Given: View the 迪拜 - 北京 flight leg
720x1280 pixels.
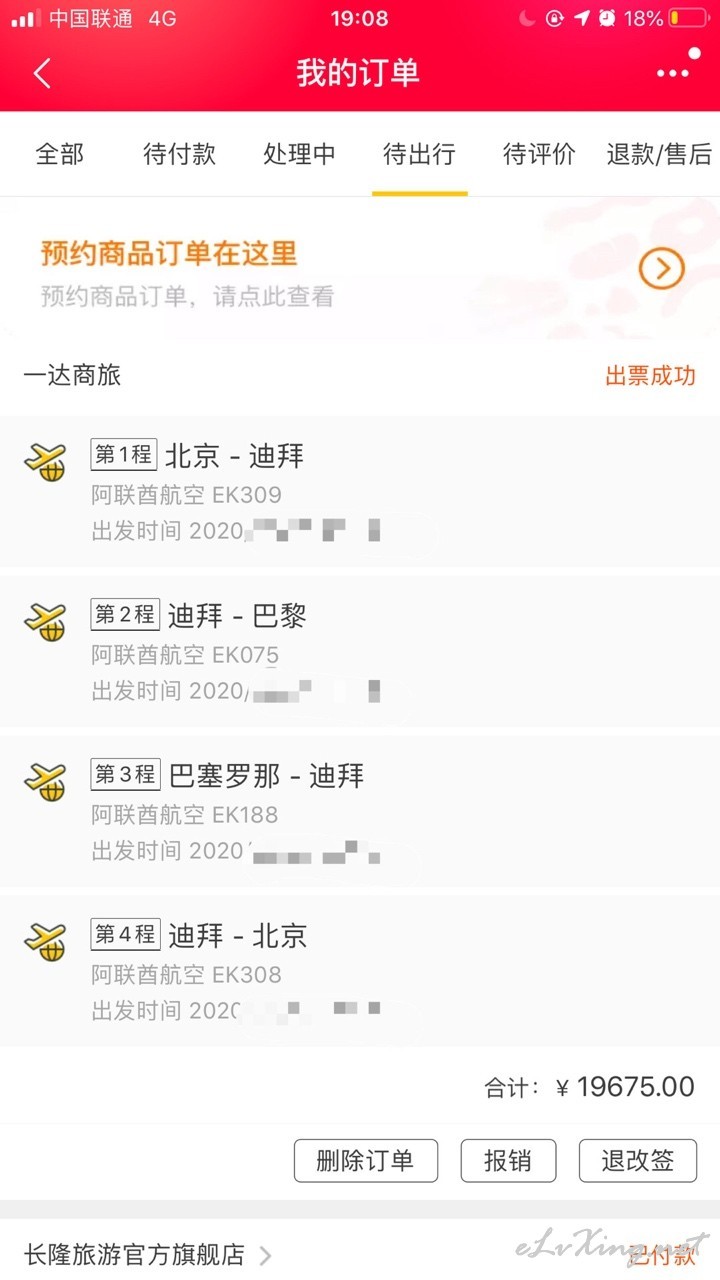Looking at the screenshot, I should click(x=360, y=971).
